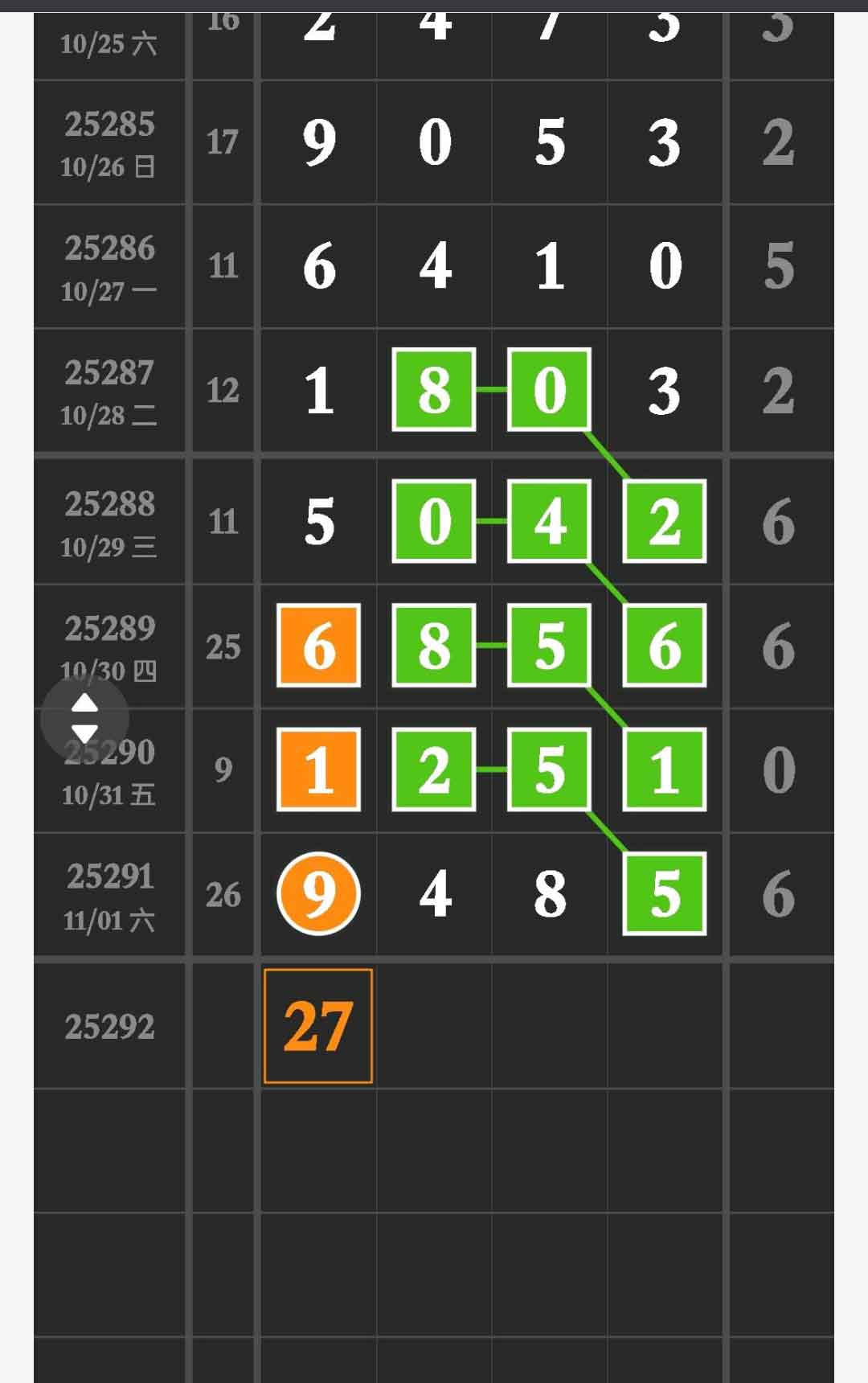868x1383 pixels.
Task: Select the orange 6 cell in row 25289
Action: 318,644
